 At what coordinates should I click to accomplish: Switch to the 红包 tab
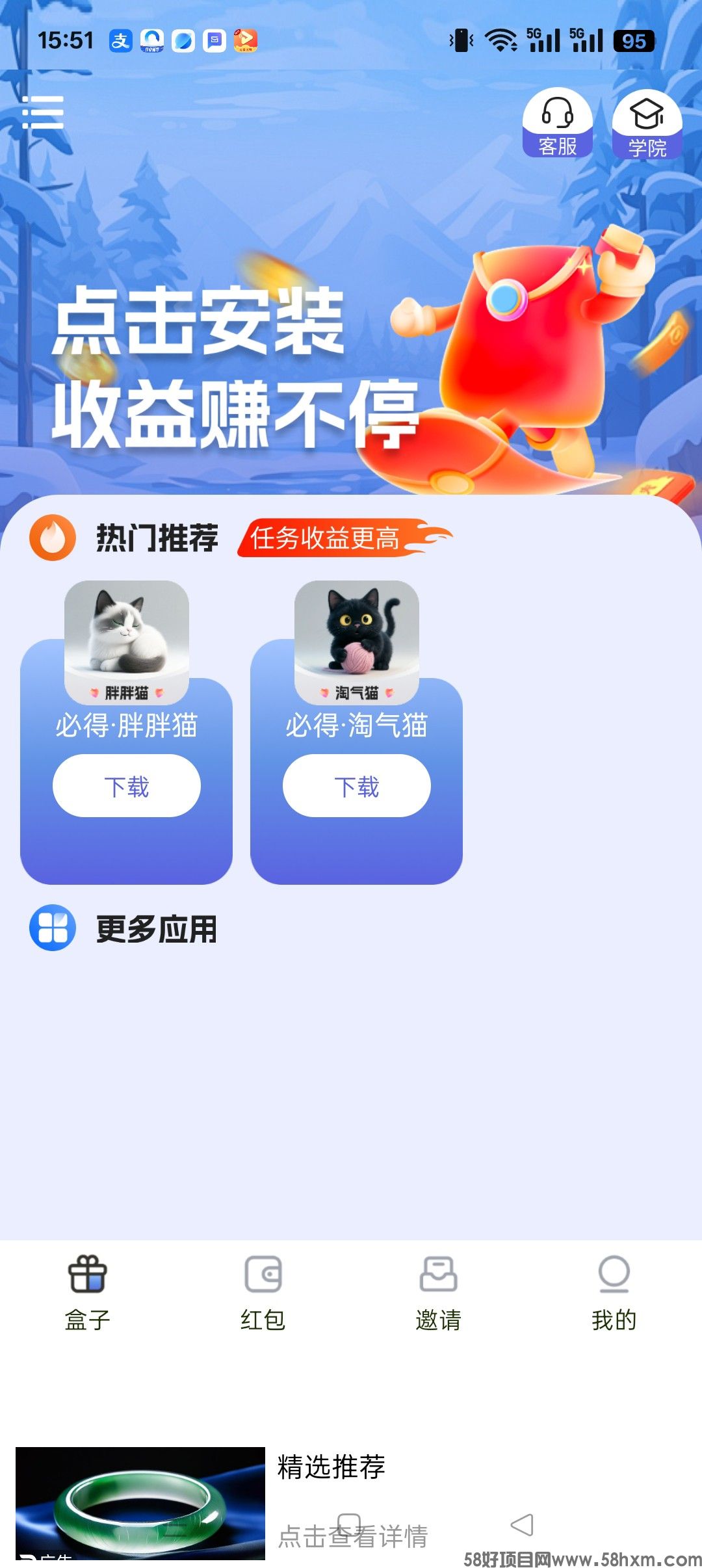click(263, 1292)
